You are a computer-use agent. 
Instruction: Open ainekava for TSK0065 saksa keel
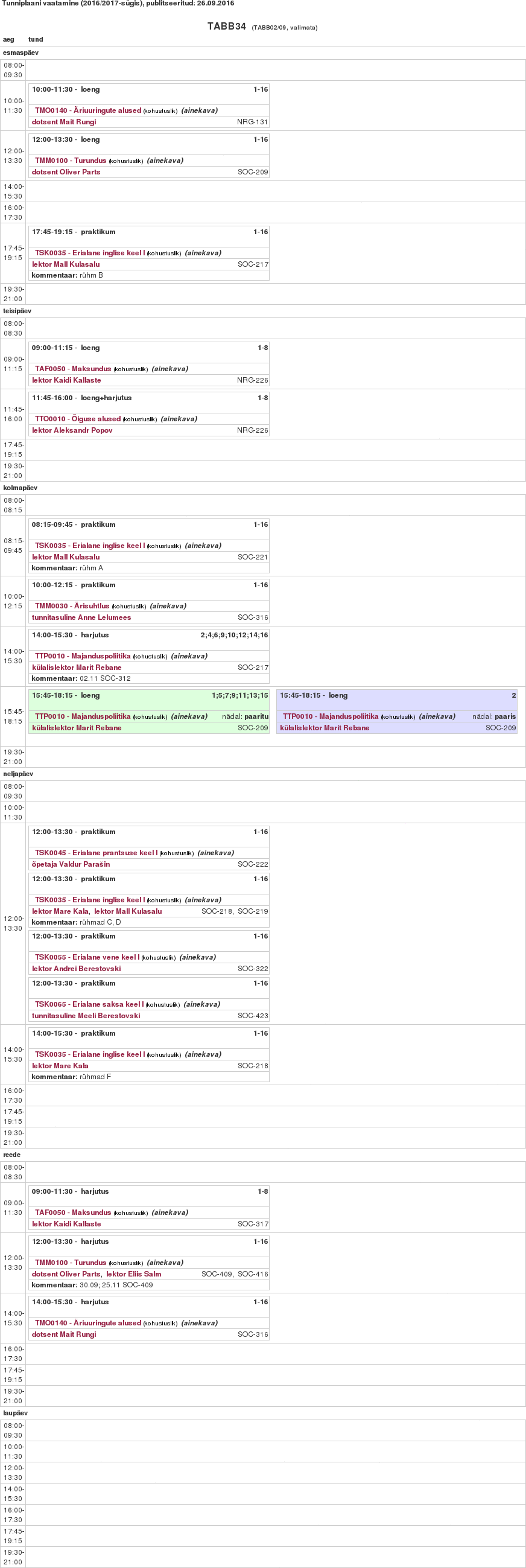tap(201, 1004)
